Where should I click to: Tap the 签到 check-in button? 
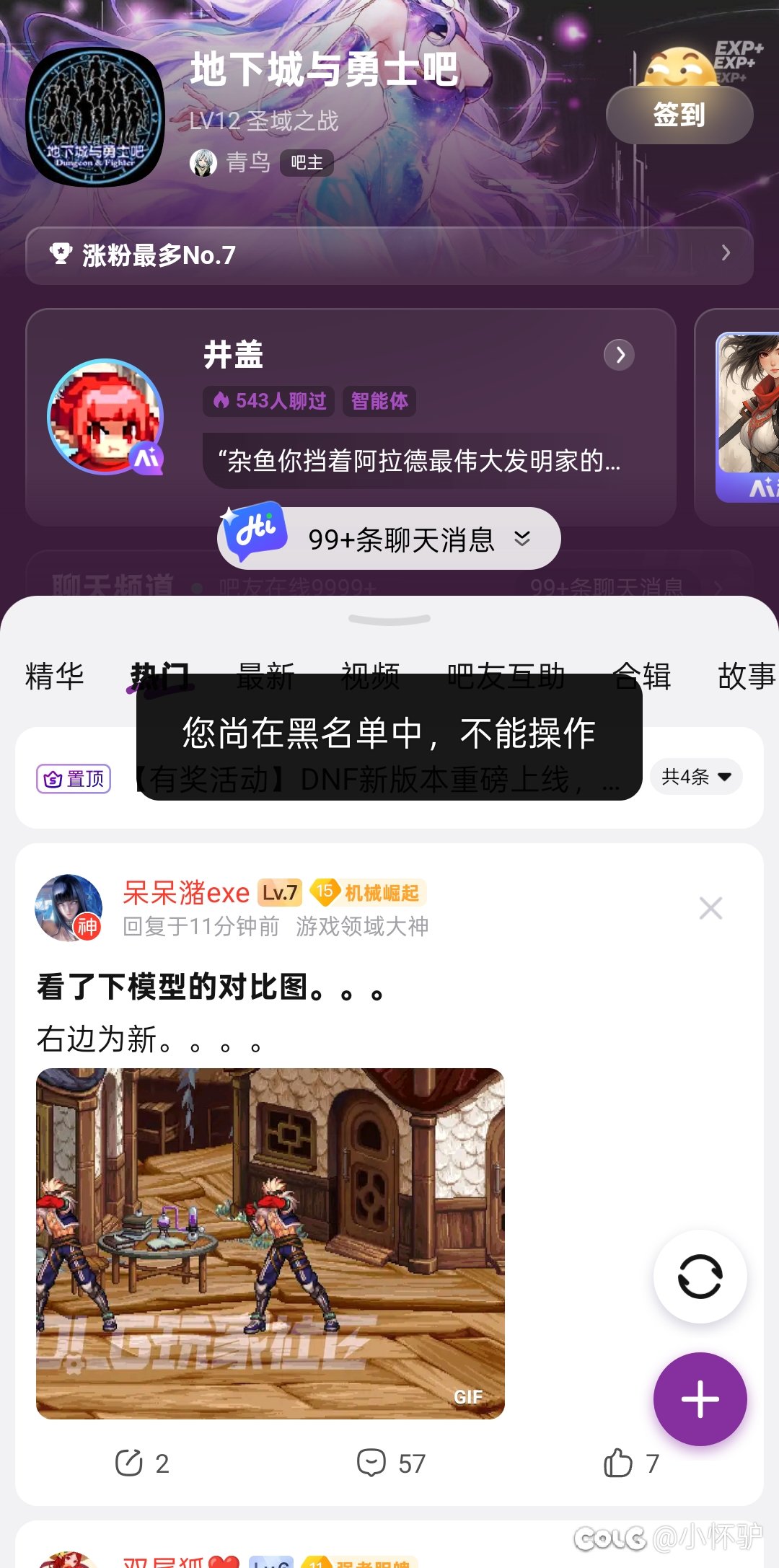coord(679,115)
